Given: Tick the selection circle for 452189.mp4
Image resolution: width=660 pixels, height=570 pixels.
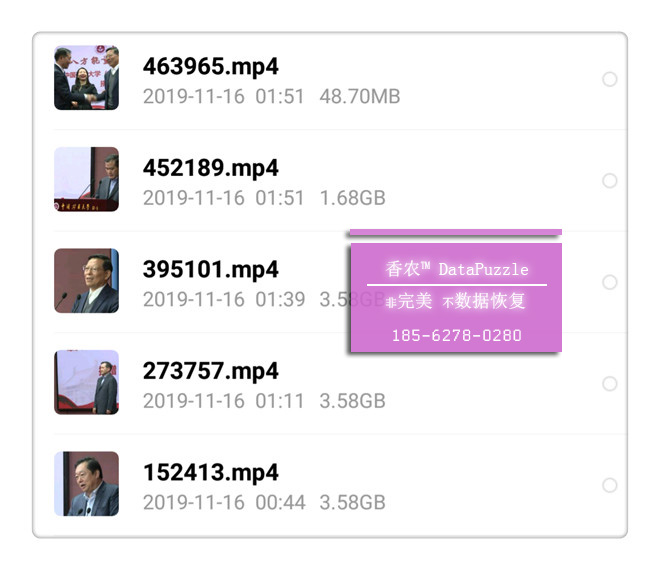Looking at the screenshot, I should coord(610,181).
